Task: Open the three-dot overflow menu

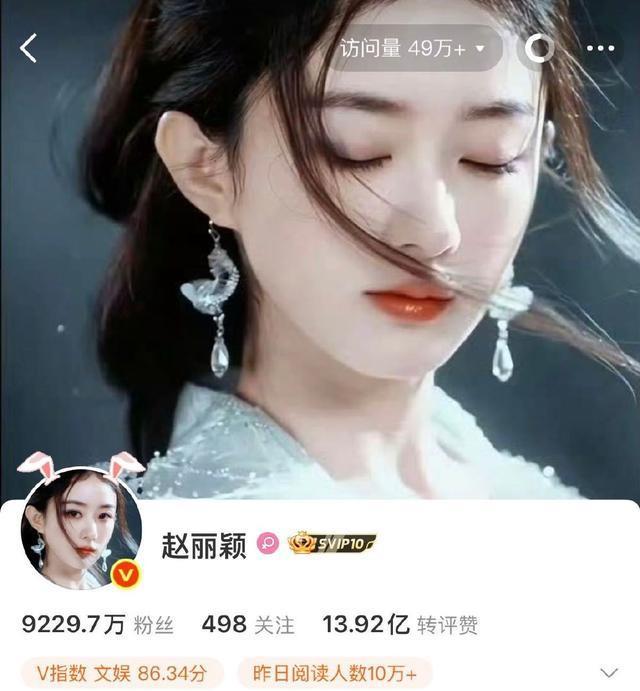Action: point(600,48)
